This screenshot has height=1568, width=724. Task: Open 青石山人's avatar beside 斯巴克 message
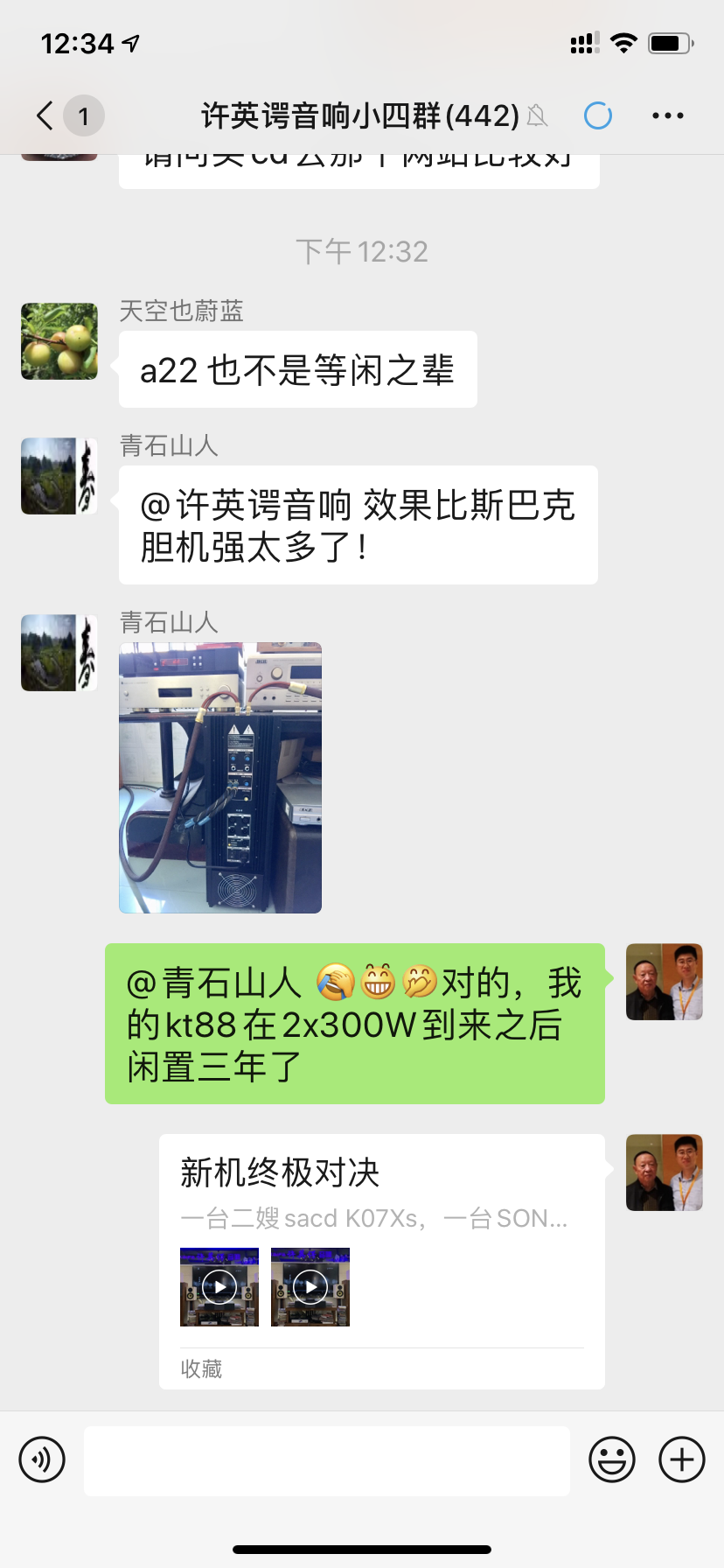pyautogui.click(x=59, y=476)
